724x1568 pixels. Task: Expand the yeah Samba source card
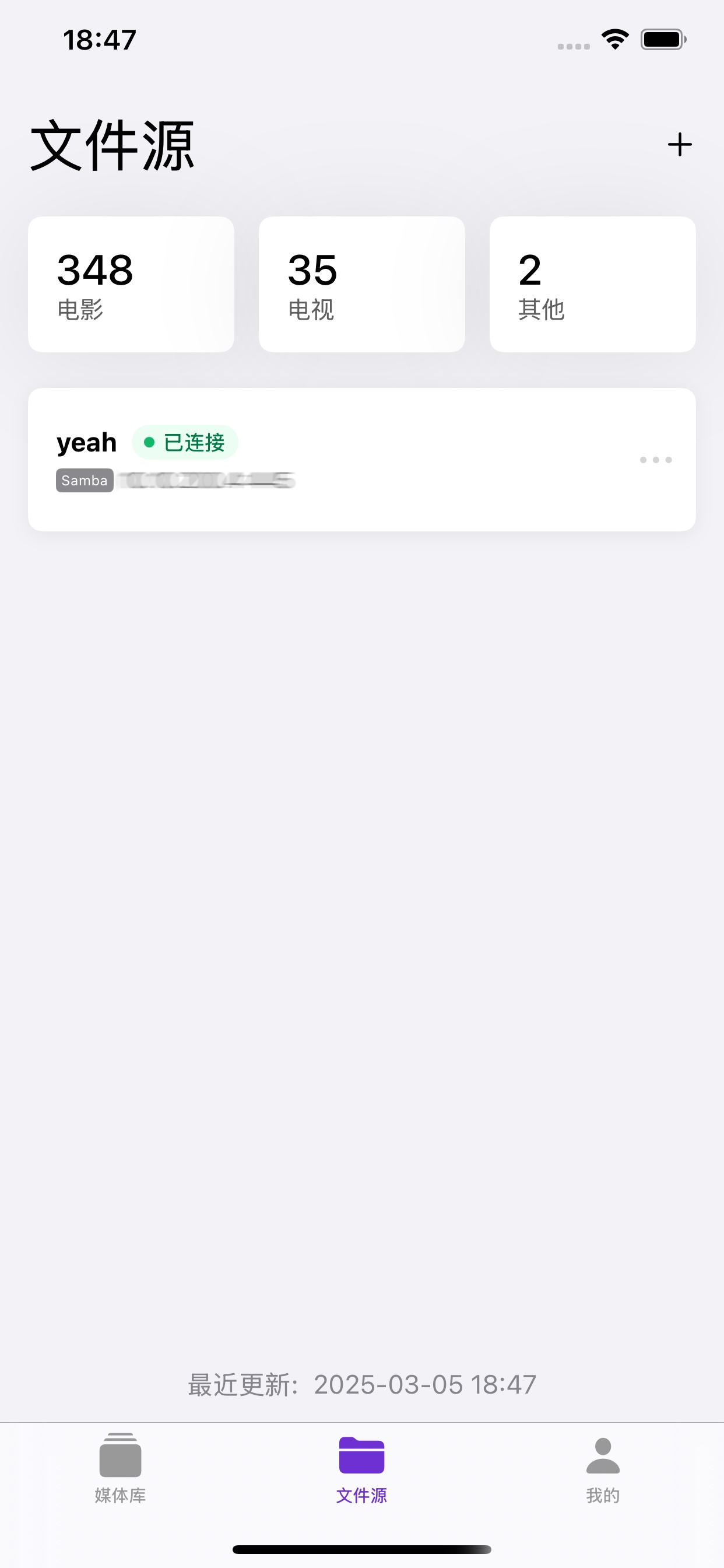(x=362, y=459)
